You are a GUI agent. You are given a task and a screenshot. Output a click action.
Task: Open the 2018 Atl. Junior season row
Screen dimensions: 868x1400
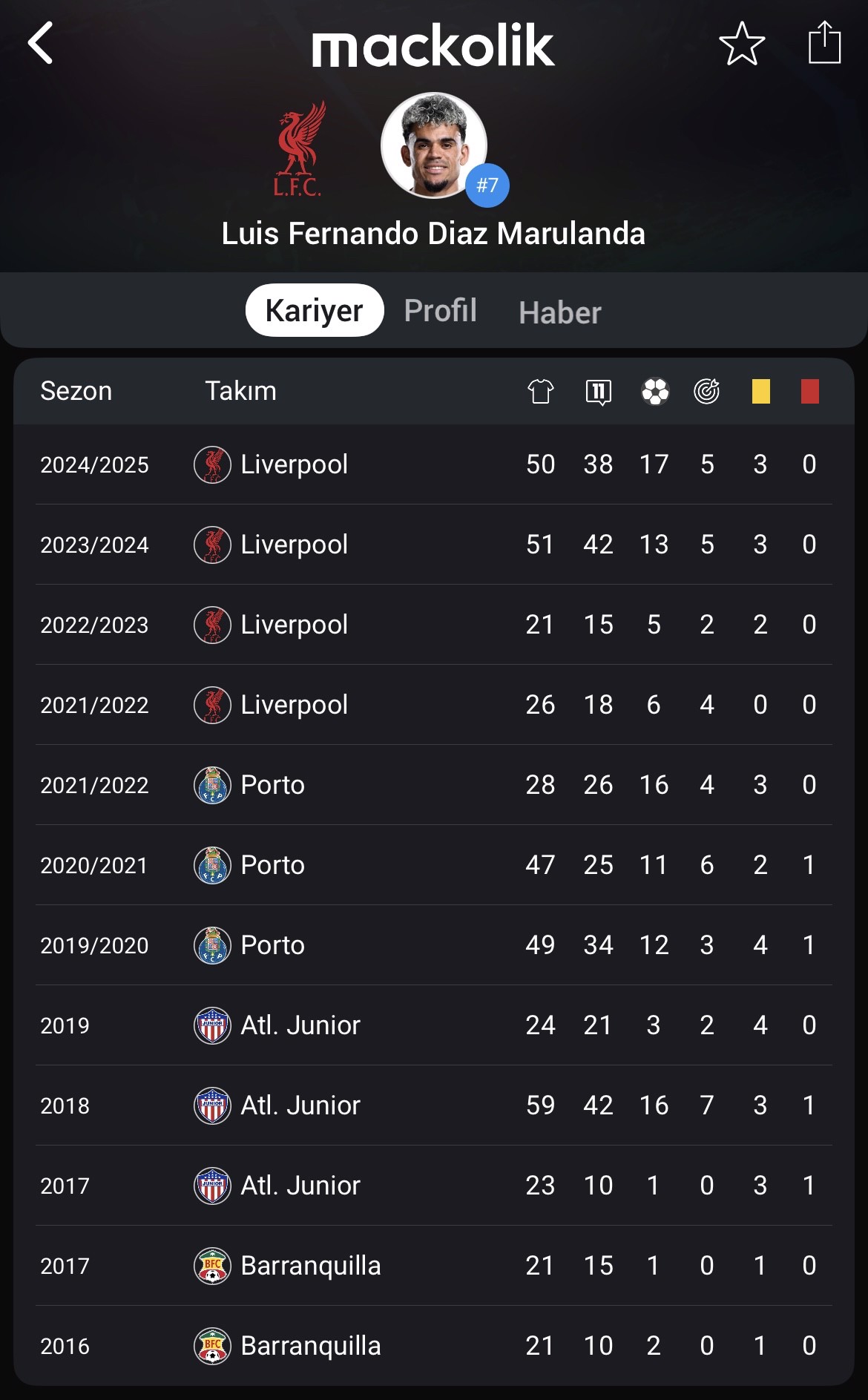(x=434, y=1105)
